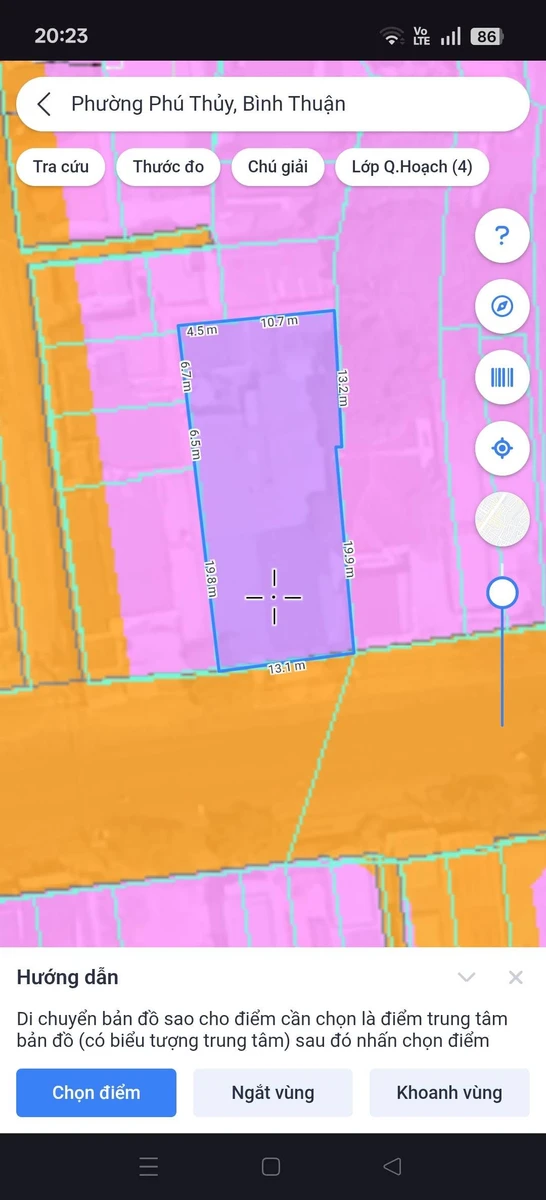Go back using the header arrow
The image size is (546, 1200).
point(44,104)
